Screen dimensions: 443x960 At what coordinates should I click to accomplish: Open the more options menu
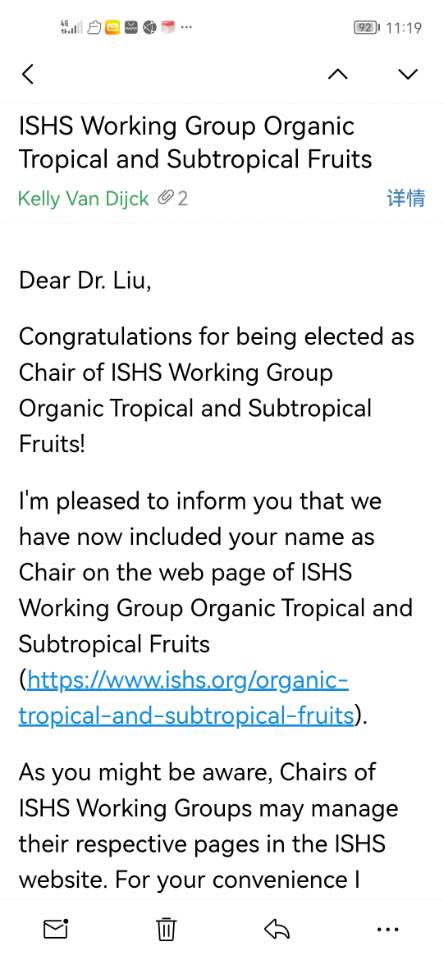pyautogui.click(x=387, y=929)
